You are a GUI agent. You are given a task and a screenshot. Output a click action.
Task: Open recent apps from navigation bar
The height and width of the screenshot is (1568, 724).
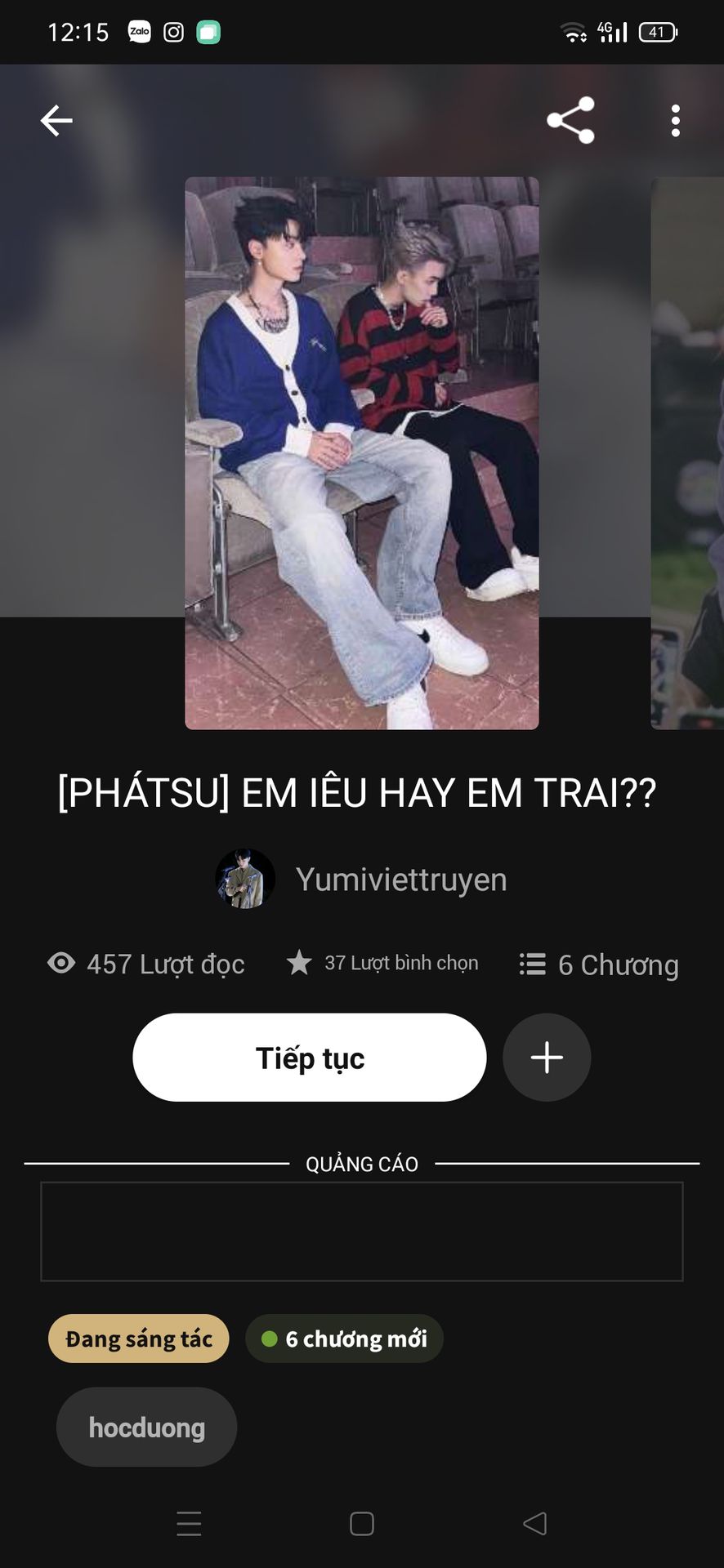(189, 1524)
